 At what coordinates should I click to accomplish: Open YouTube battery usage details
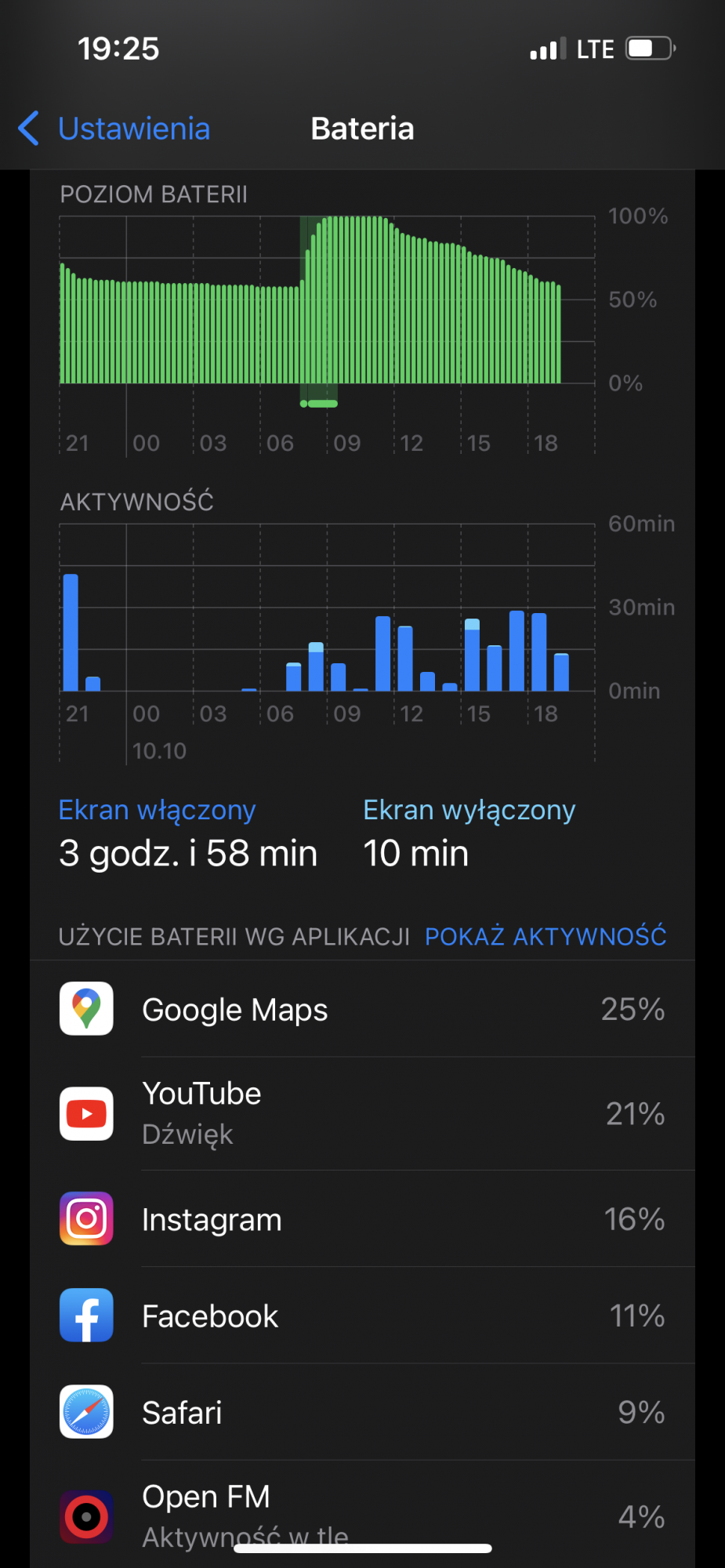[362, 1113]
